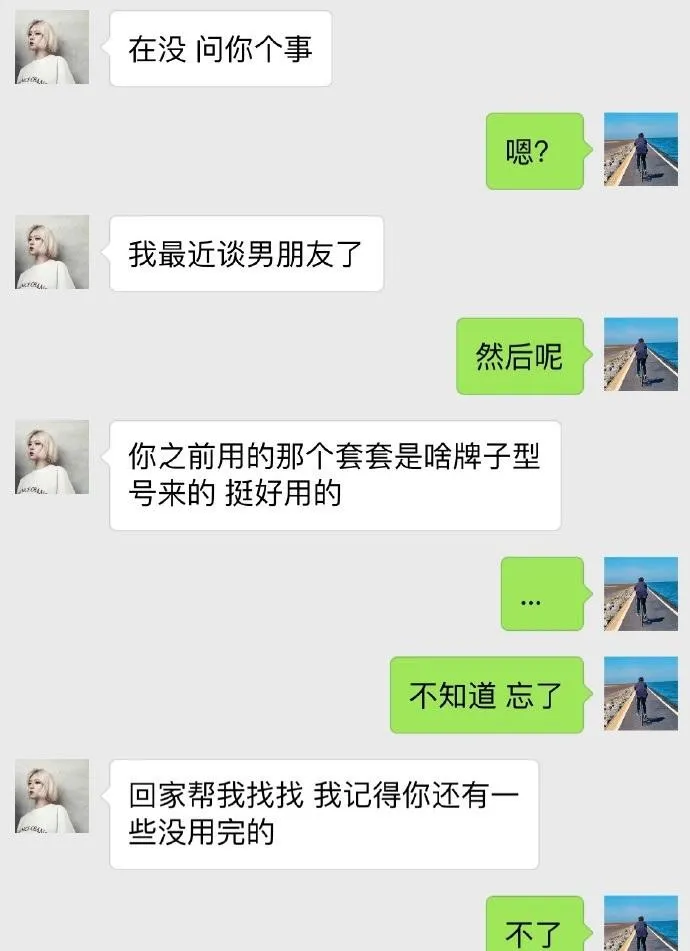Open the avatar beside "我最近谈男朋友了"
The height and width of the screenshot is (951, 690).
click(52, 252)
